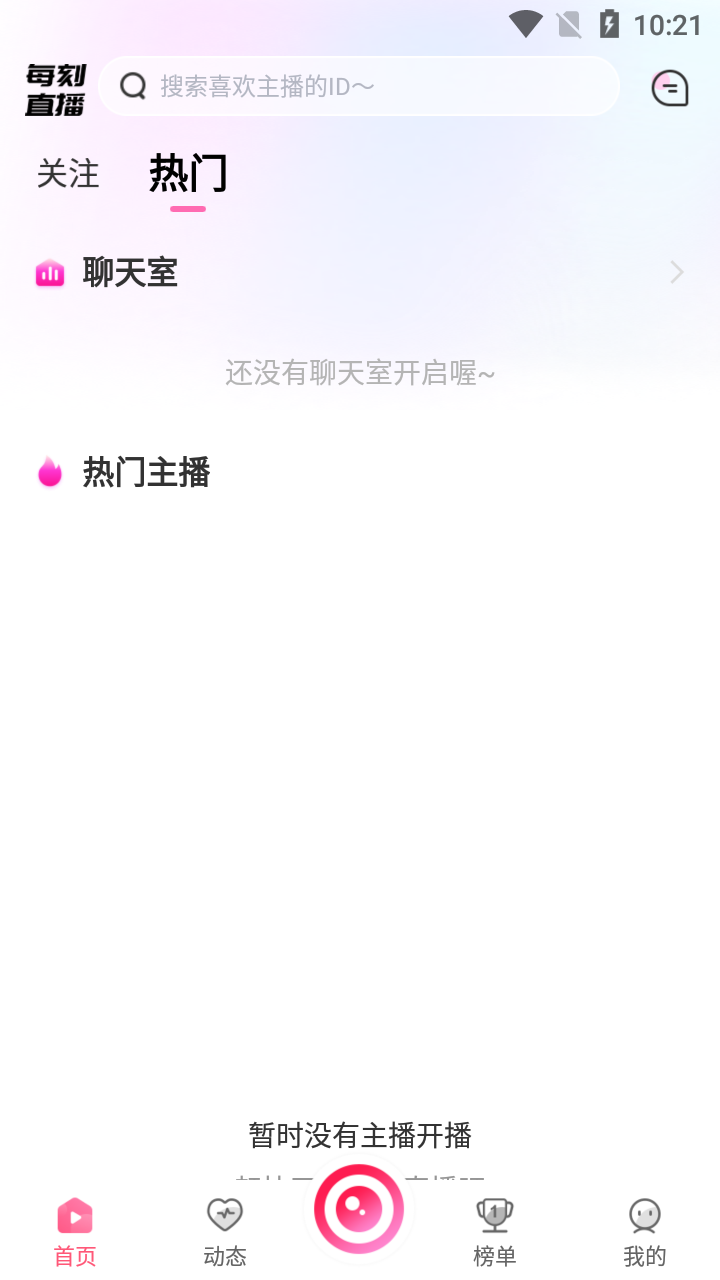Expand the 聊天室 section with the arrow
The width and height of the screenshot is (720, 1280).
677,272
